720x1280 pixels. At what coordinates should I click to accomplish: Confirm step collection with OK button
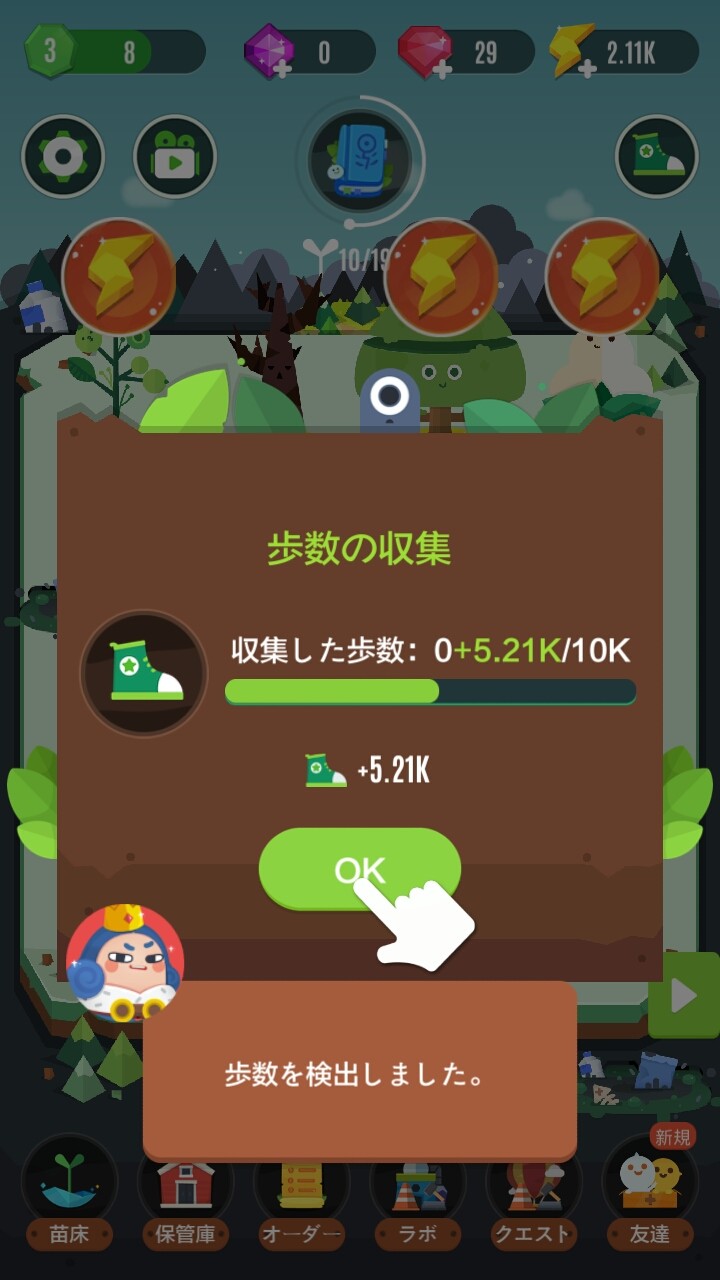click(x=359, y=868)
